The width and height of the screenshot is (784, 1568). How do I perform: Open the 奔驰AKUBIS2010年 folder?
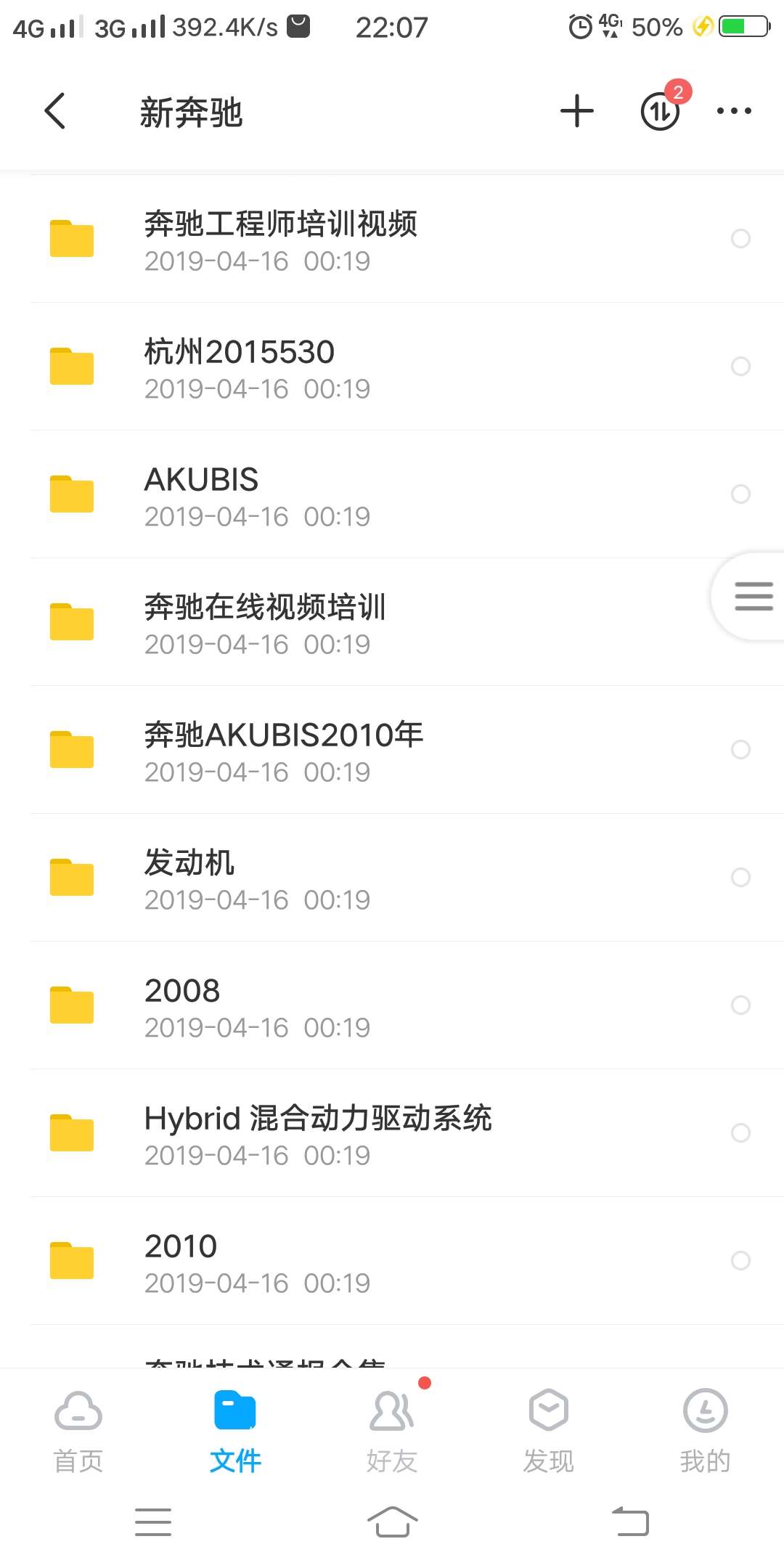tap(392, 750)
